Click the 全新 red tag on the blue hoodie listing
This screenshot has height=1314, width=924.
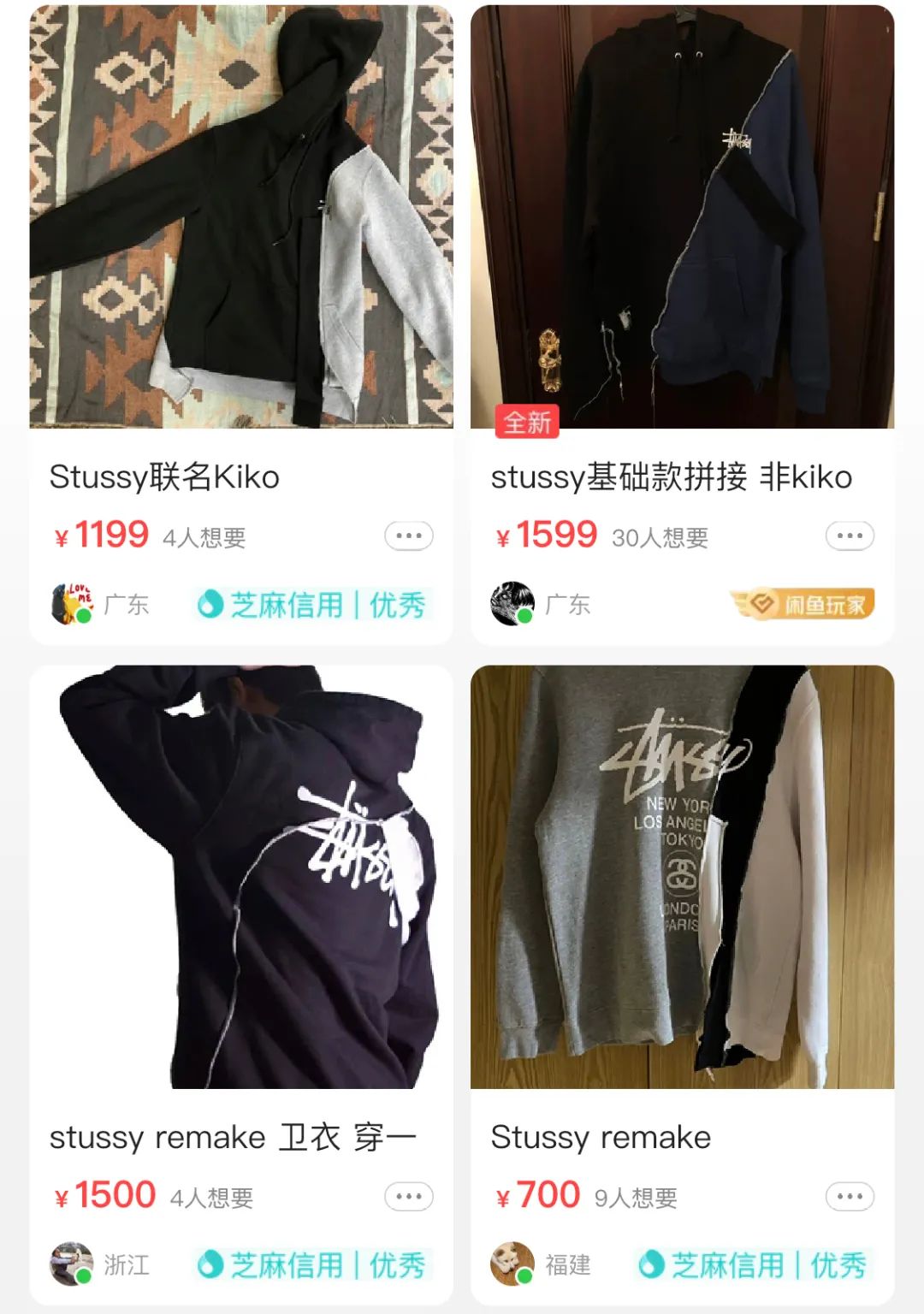(528, 420)
